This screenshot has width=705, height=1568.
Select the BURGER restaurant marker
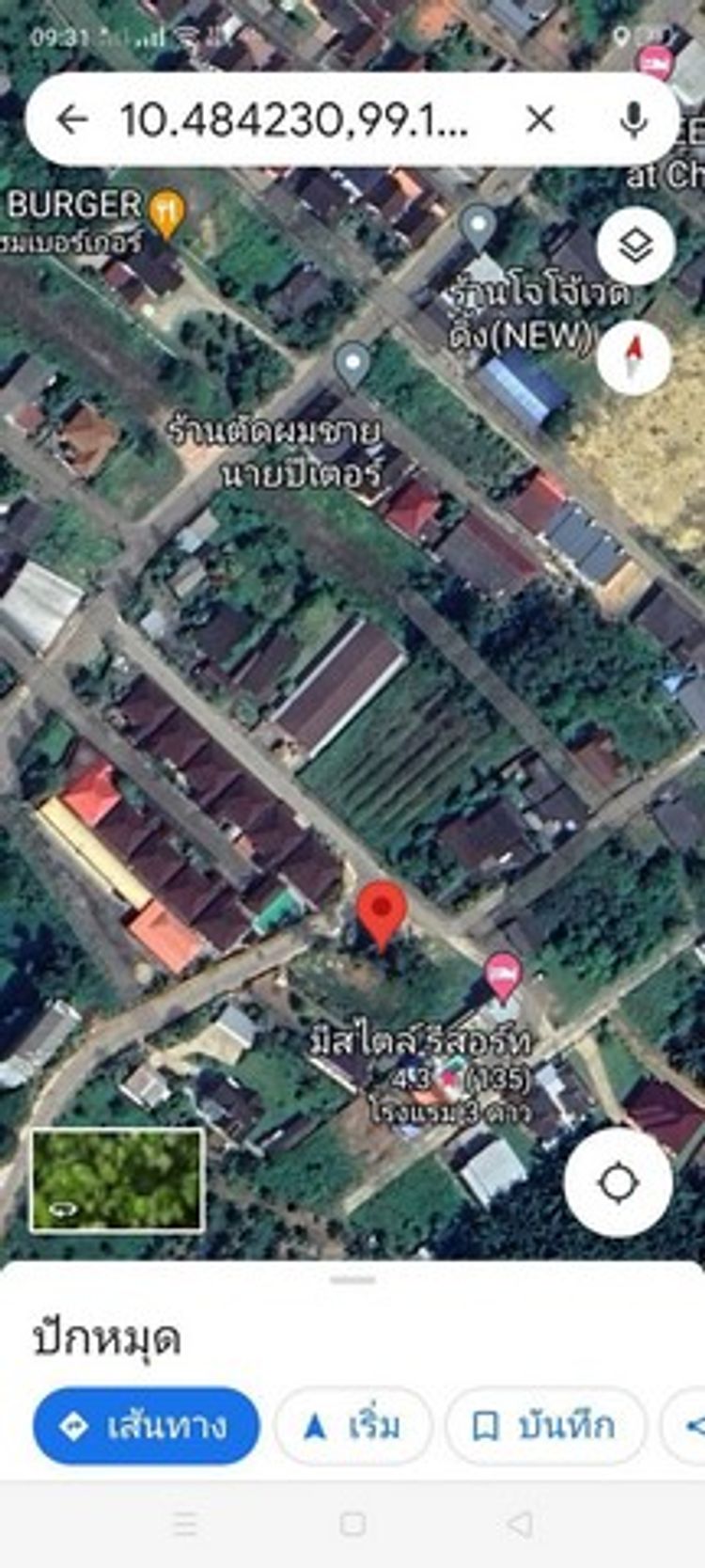(167, 212)
